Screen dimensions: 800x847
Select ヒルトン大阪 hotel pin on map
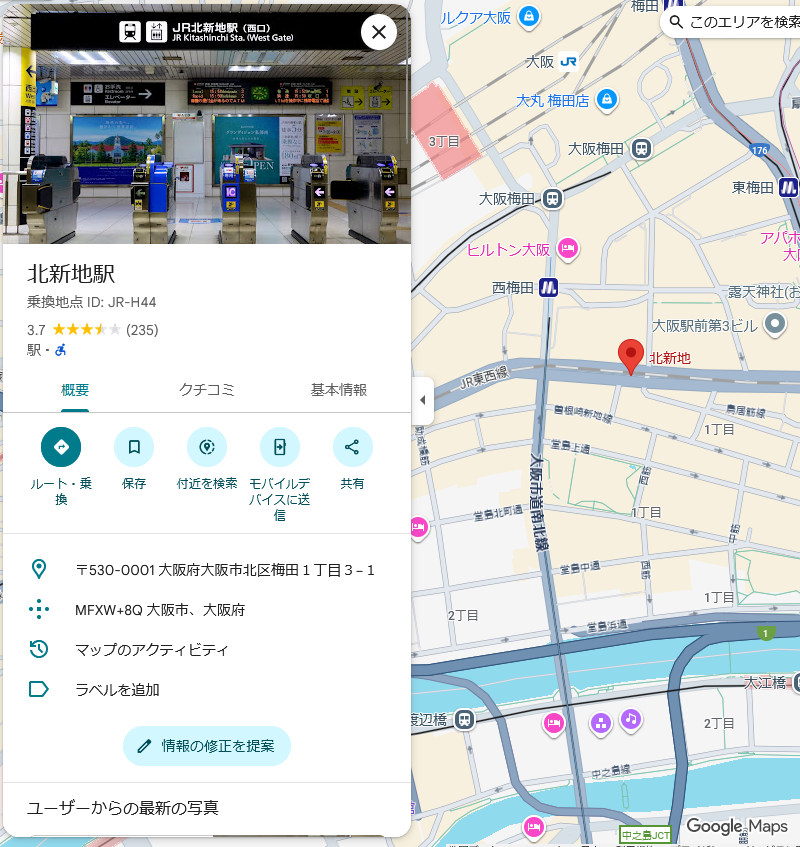568,249
